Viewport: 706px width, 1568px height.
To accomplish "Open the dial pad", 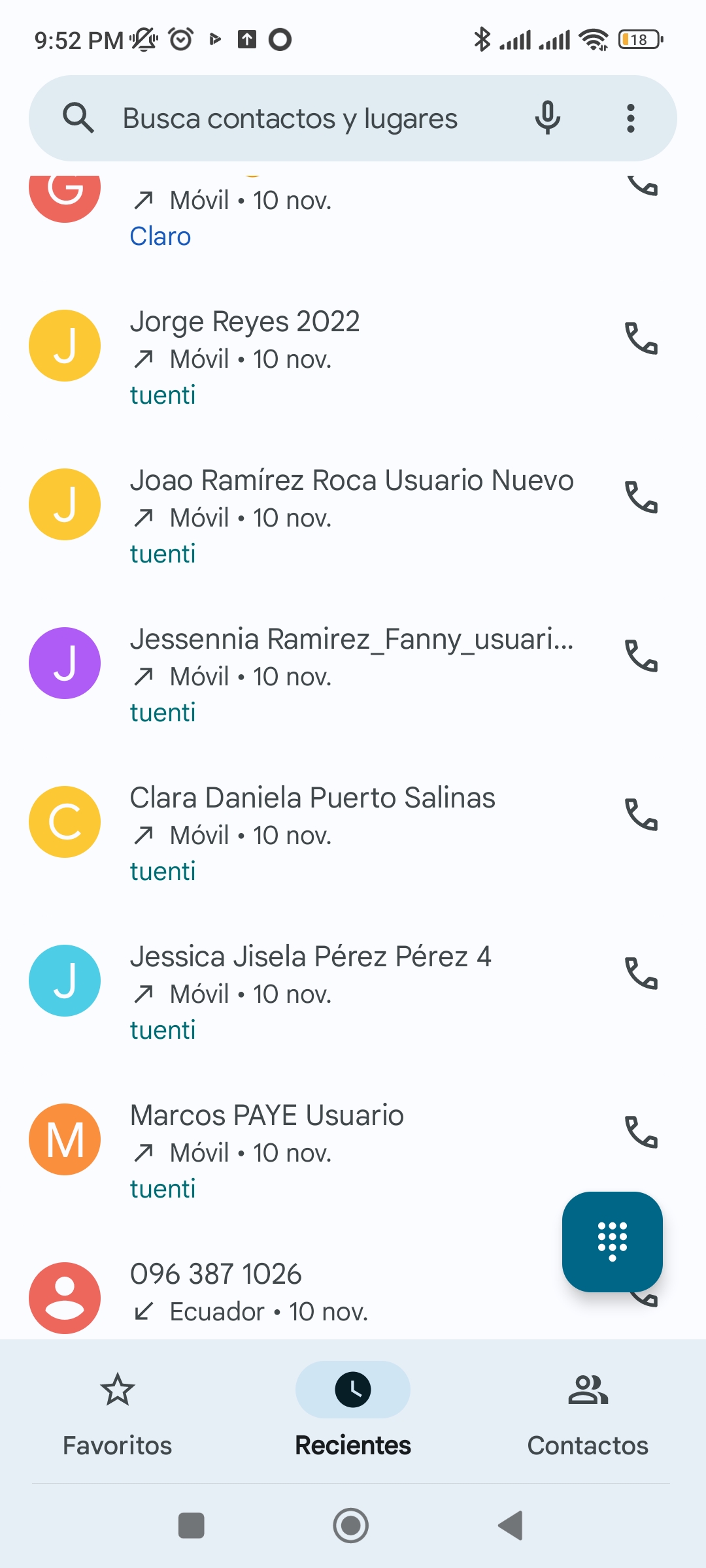I will point(613,1241).
